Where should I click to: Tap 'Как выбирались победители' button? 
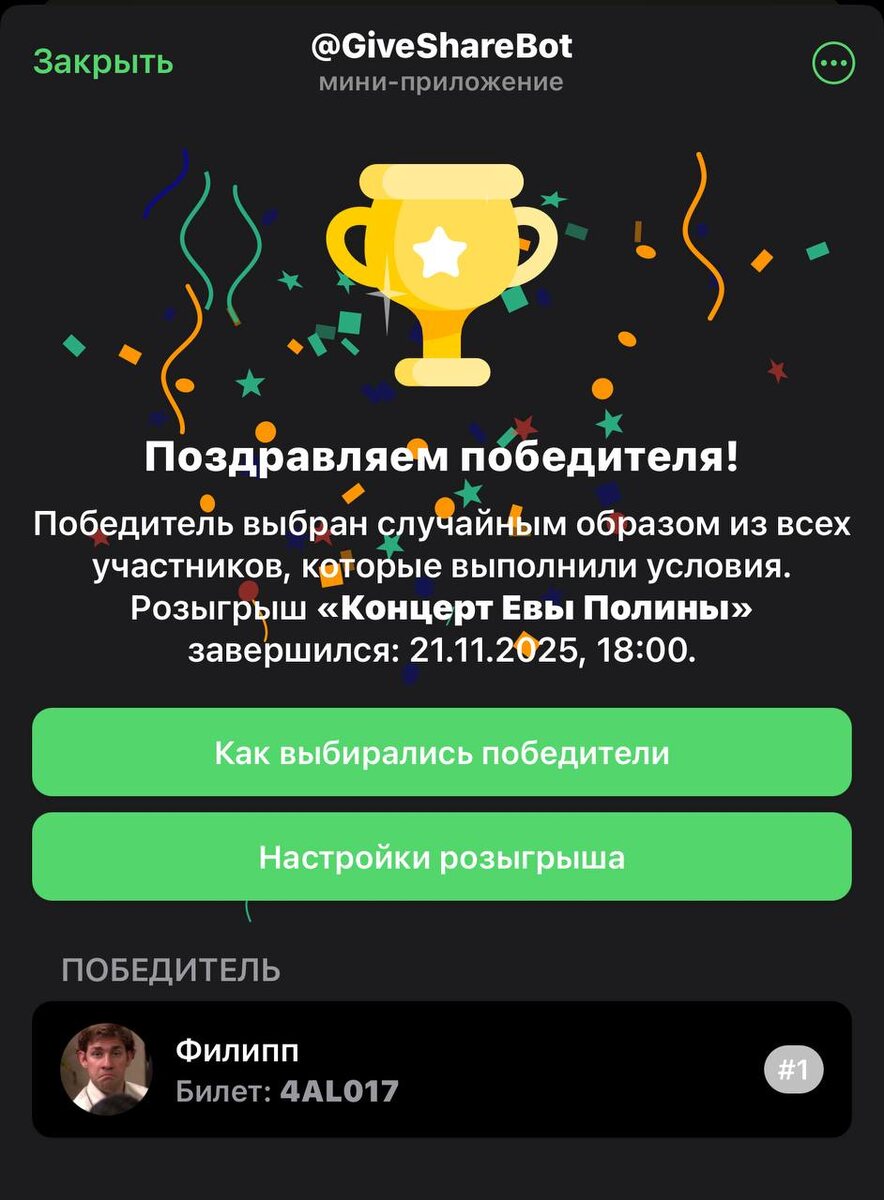pos(442,753)
